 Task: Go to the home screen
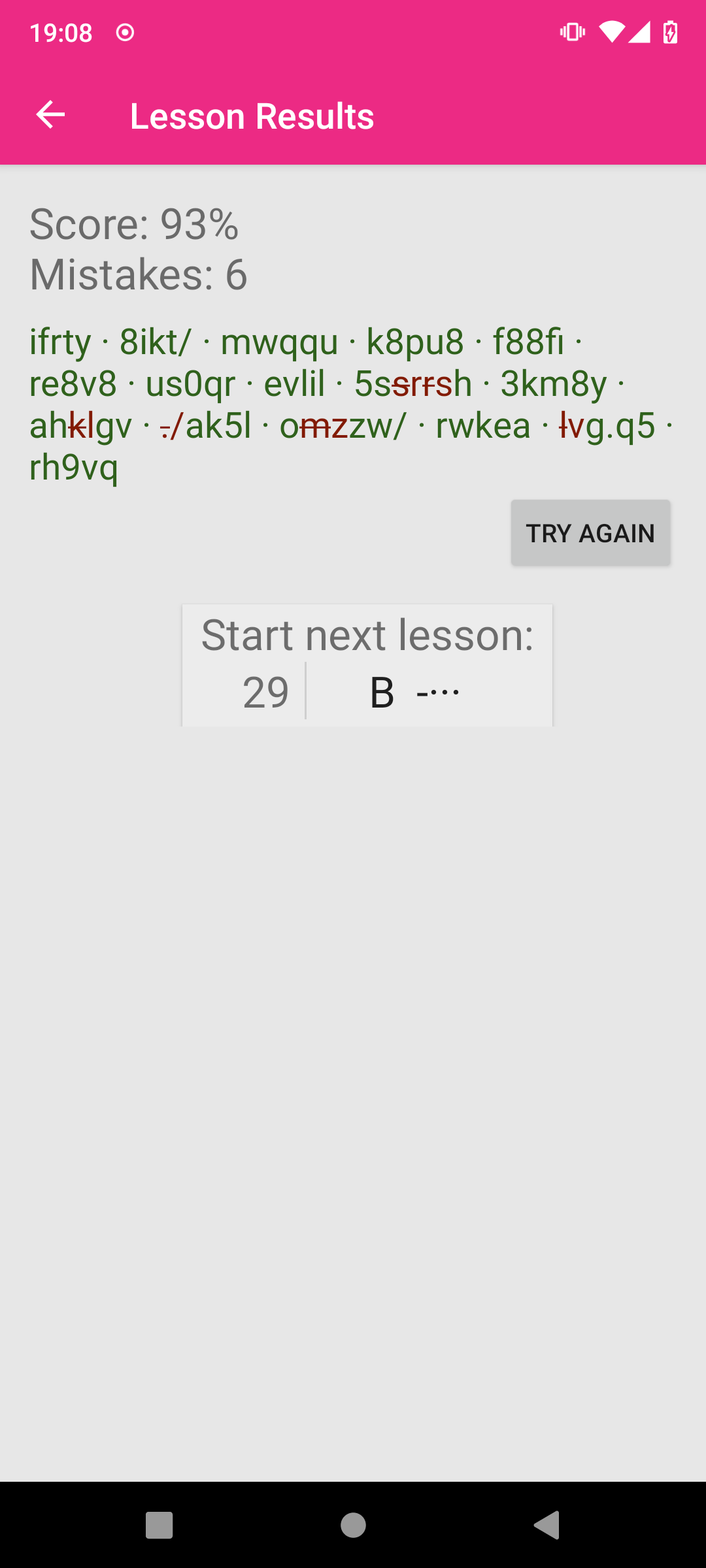(353, 1526)
